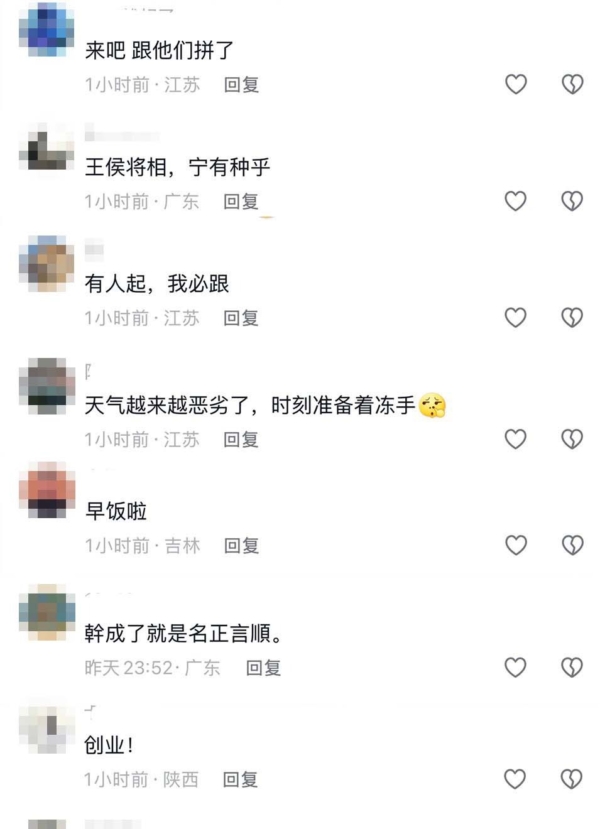
Task: Dislike the comment "有人起，我必跟"
Action: tap(572, 318)
